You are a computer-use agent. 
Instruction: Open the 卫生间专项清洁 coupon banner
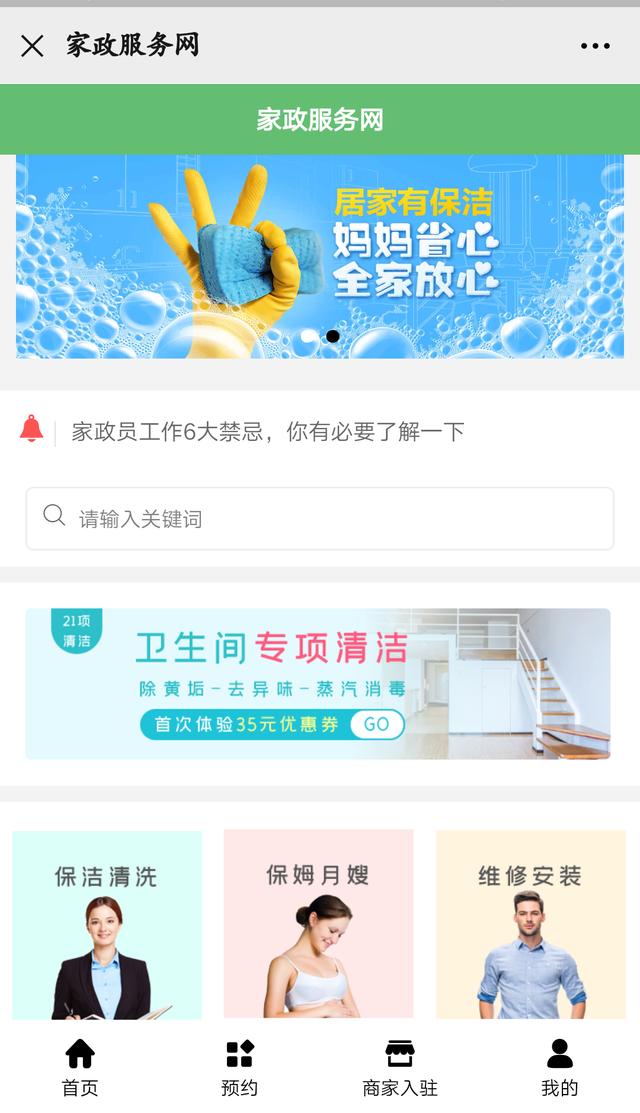coord(318,683)
